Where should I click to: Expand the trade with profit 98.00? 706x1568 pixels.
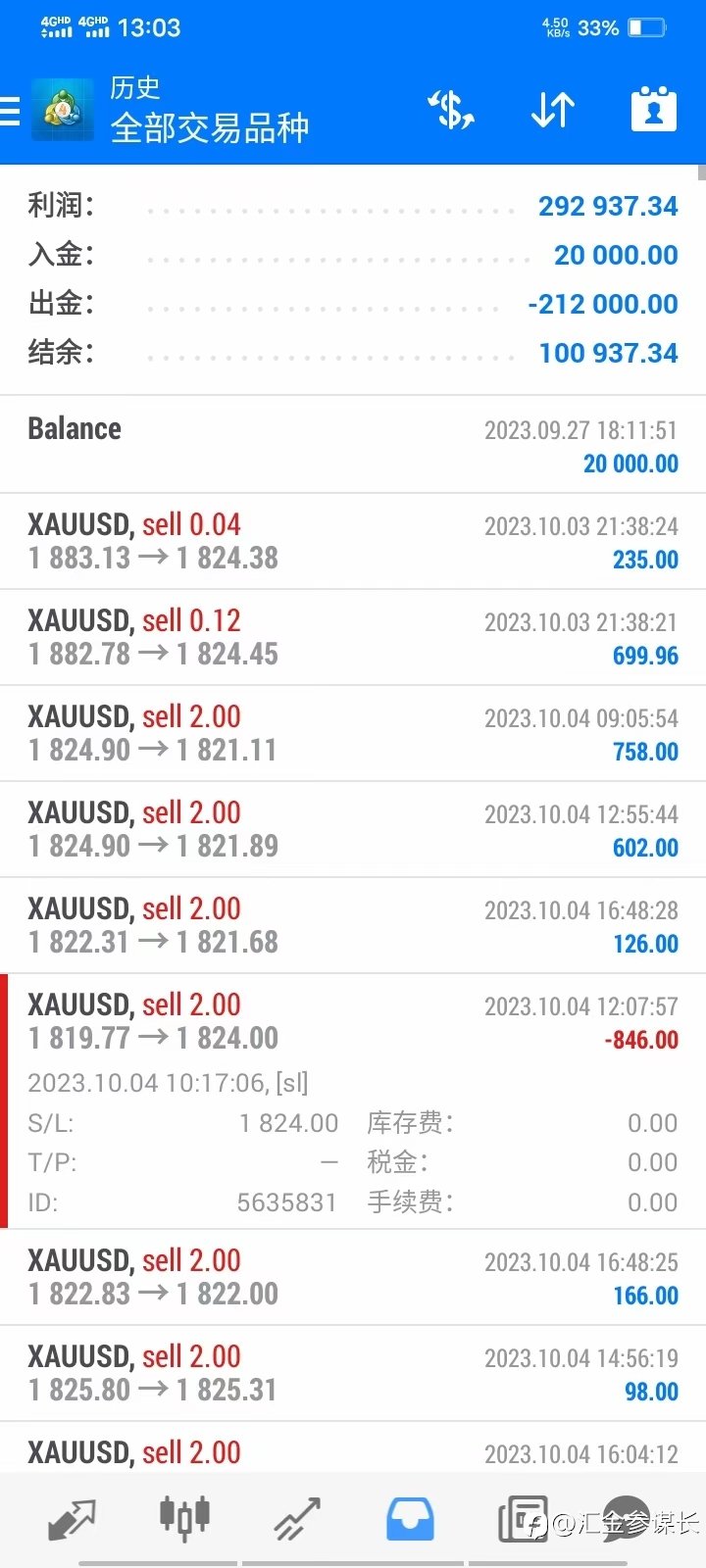coord(353,1373)
